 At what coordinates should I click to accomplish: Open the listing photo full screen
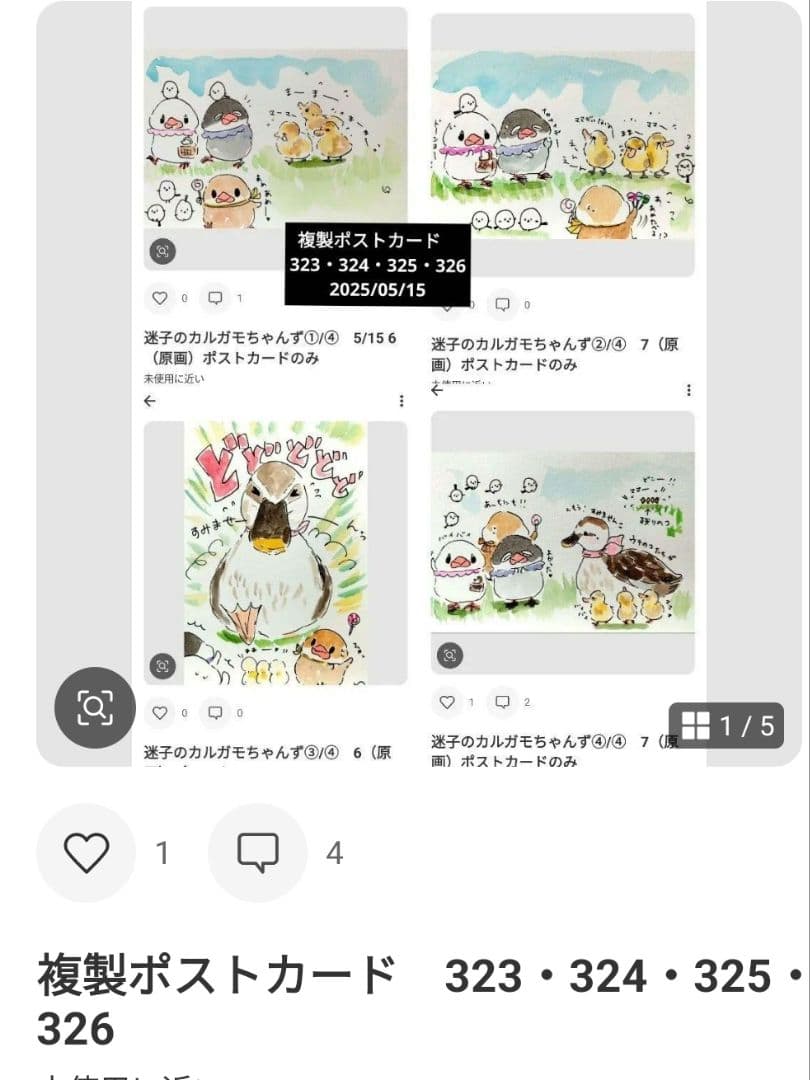coord(420,400)
